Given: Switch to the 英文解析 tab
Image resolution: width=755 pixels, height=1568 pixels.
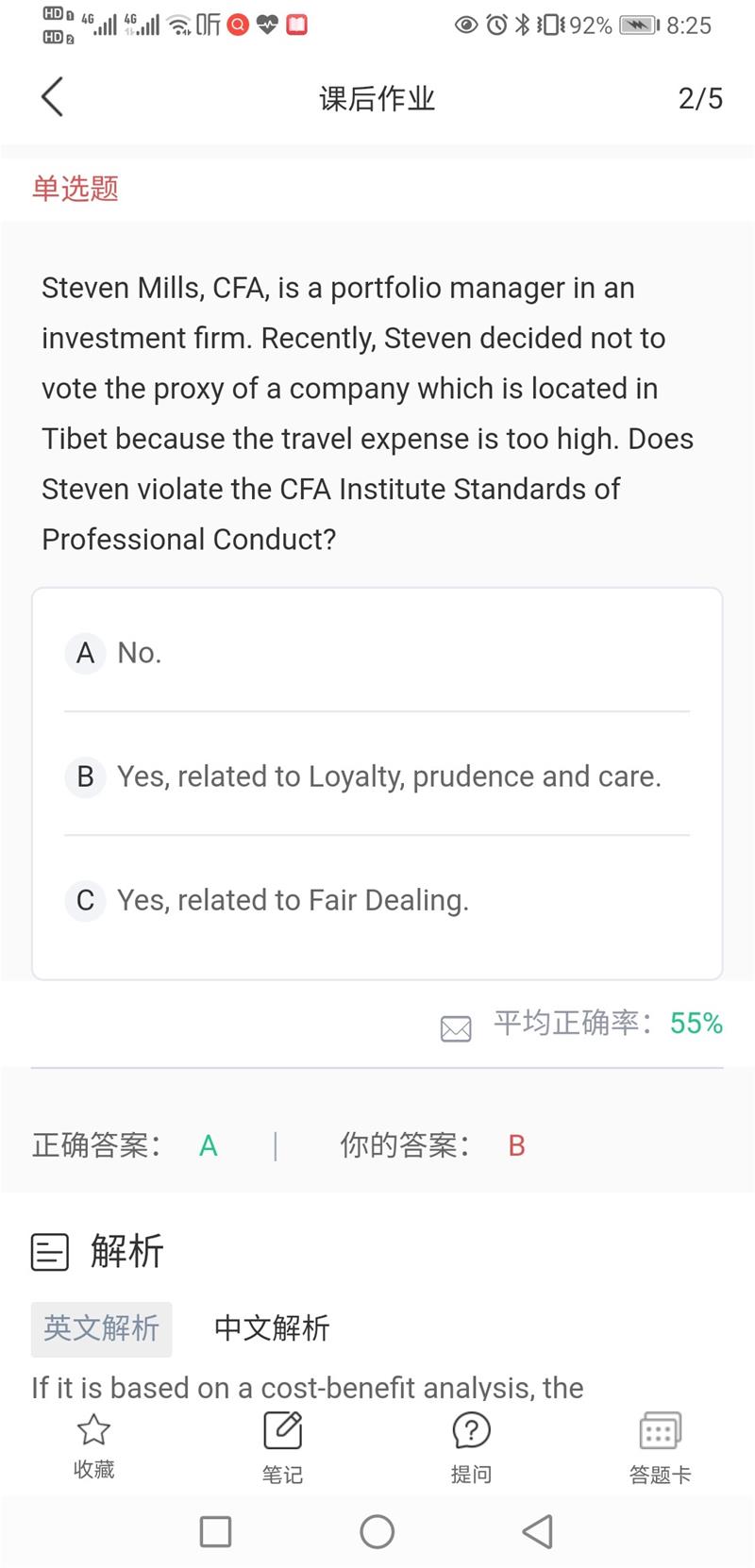Looking at the screenshot, I should pos(101,1328).
